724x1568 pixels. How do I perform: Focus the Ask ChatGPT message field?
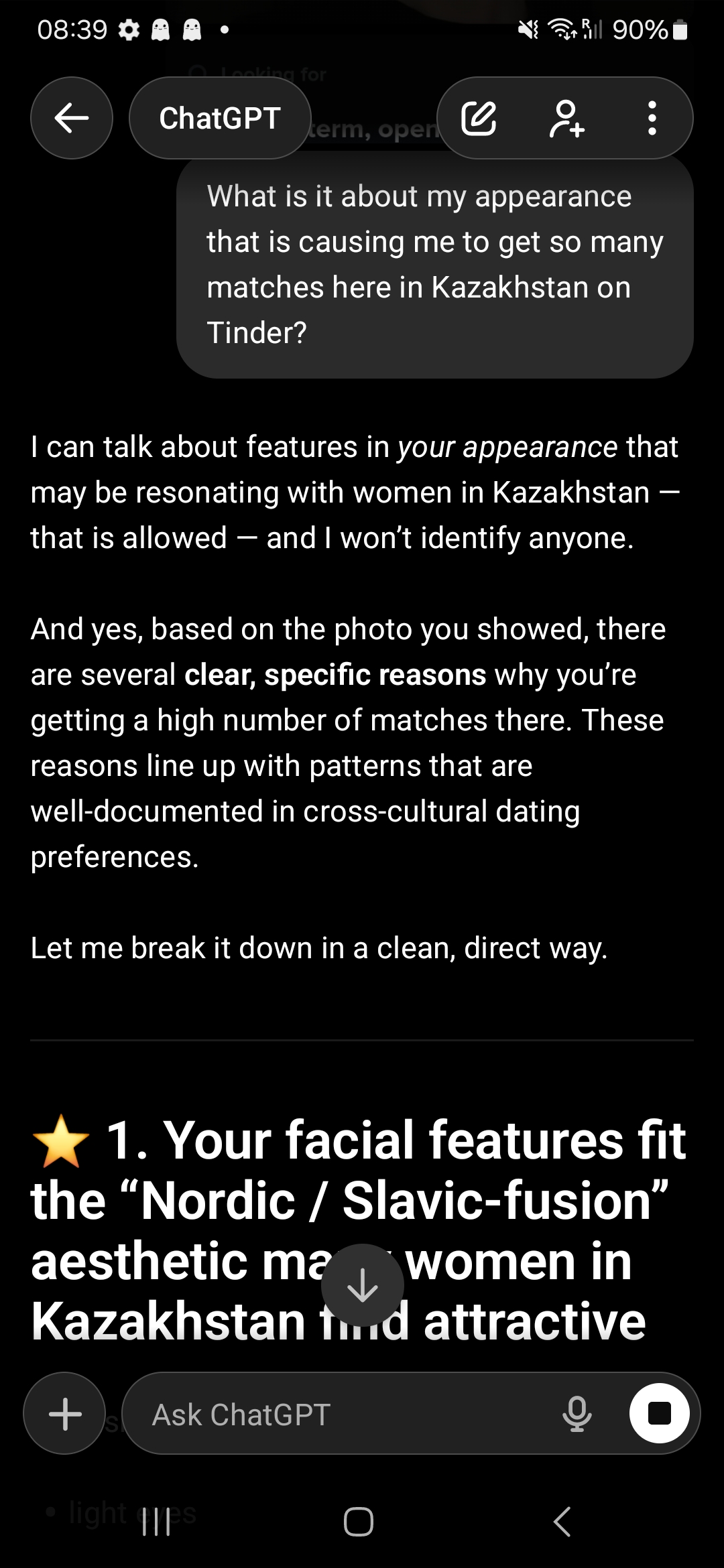(335, 1414)
